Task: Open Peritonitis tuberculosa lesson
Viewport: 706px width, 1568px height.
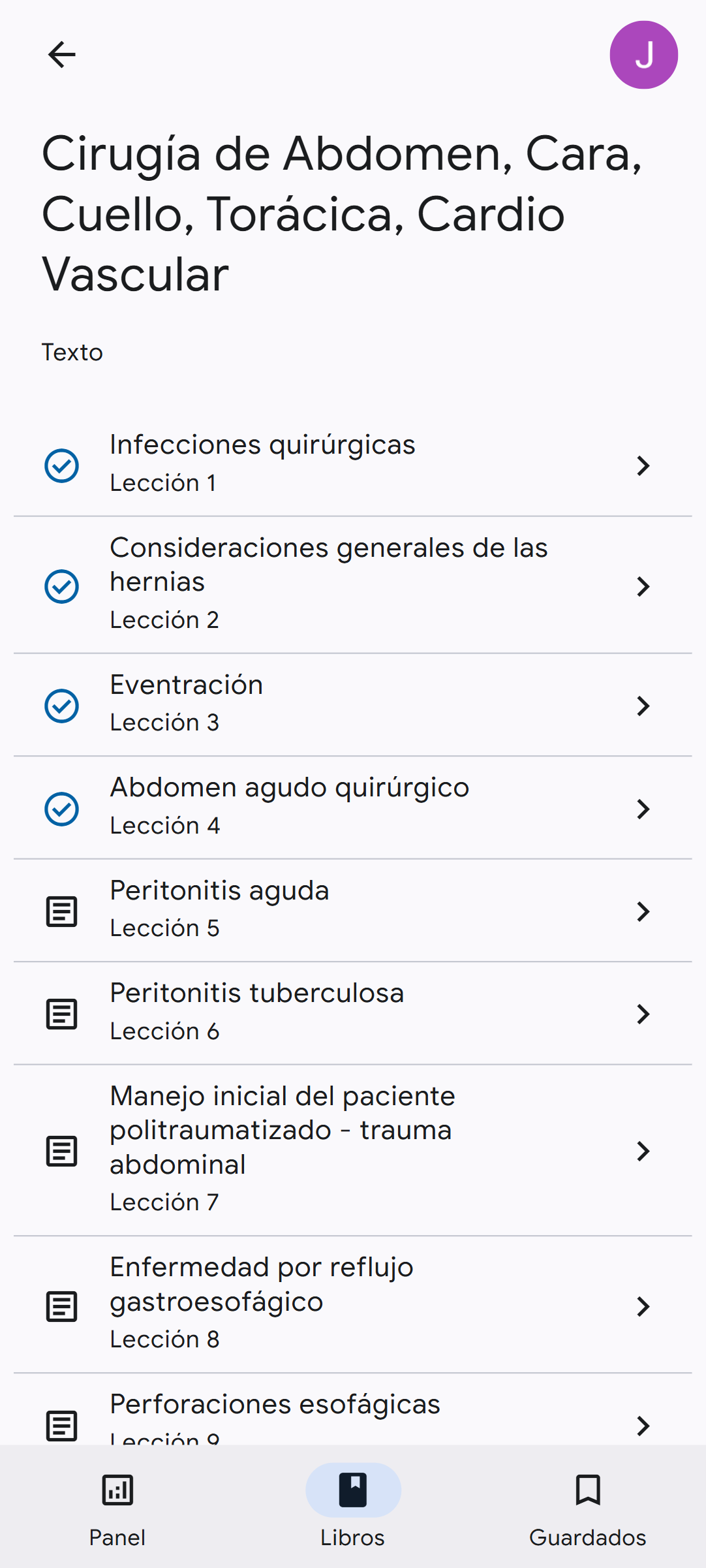Action: coord(352,1013)
